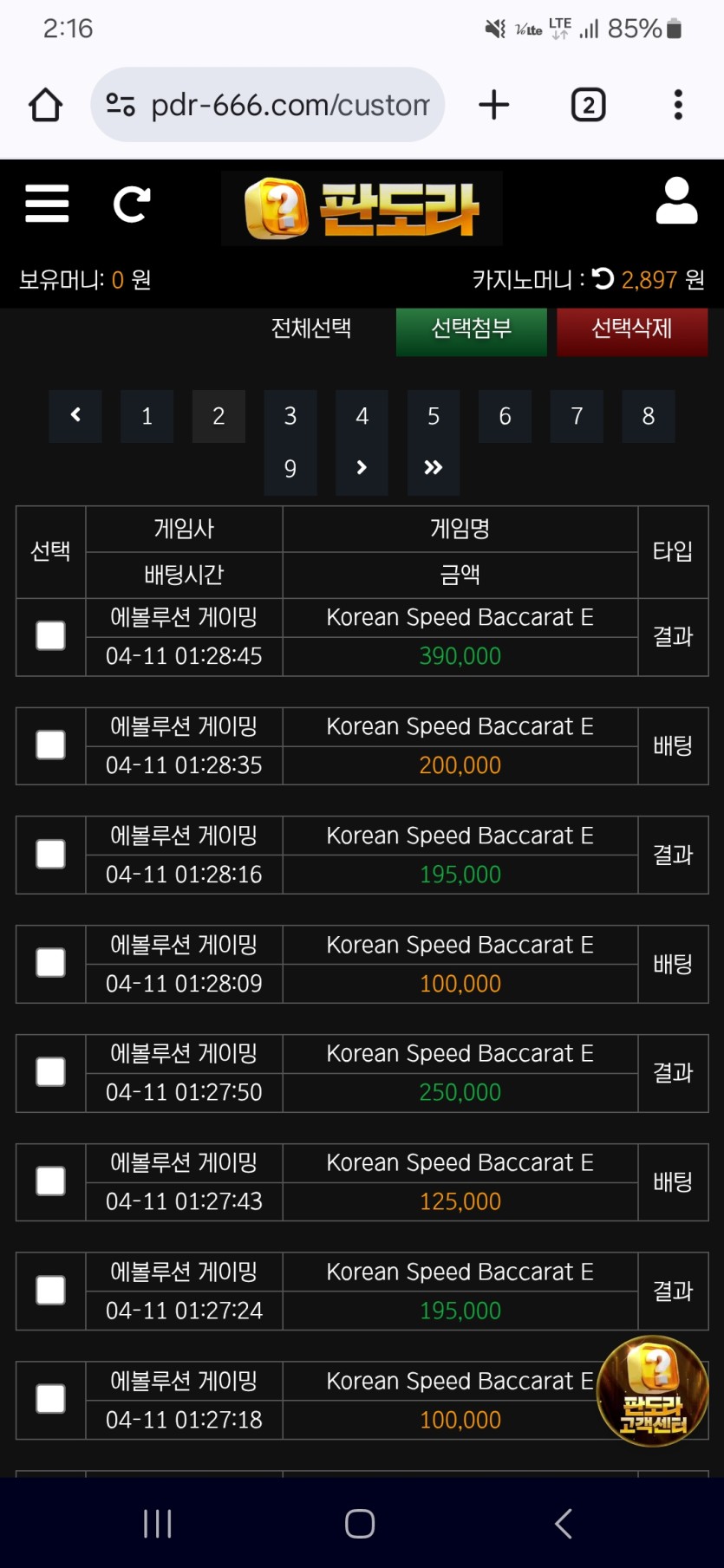
Task: Tap 전체선택 to select all
Action: pos(311,329)
